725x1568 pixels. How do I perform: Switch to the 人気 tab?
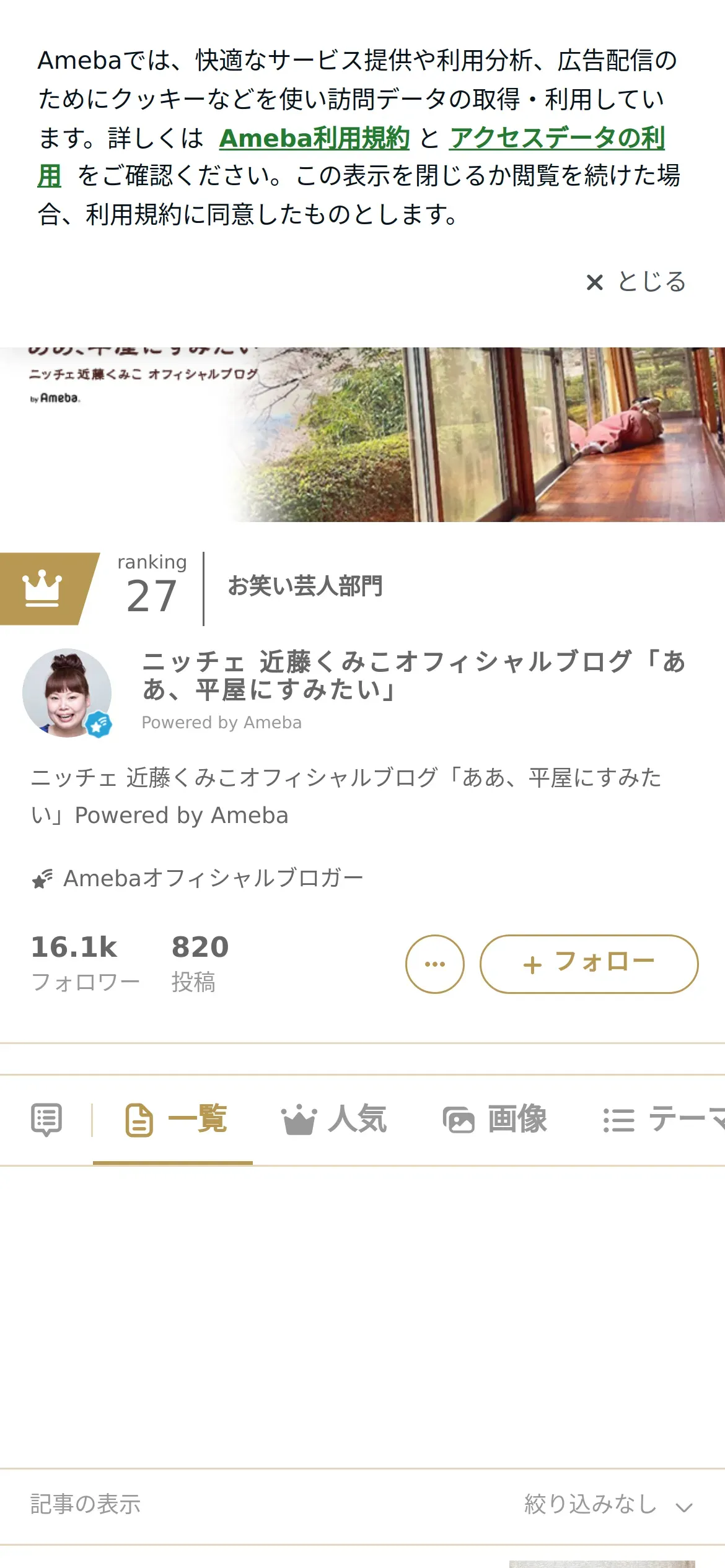point(335,1120)
